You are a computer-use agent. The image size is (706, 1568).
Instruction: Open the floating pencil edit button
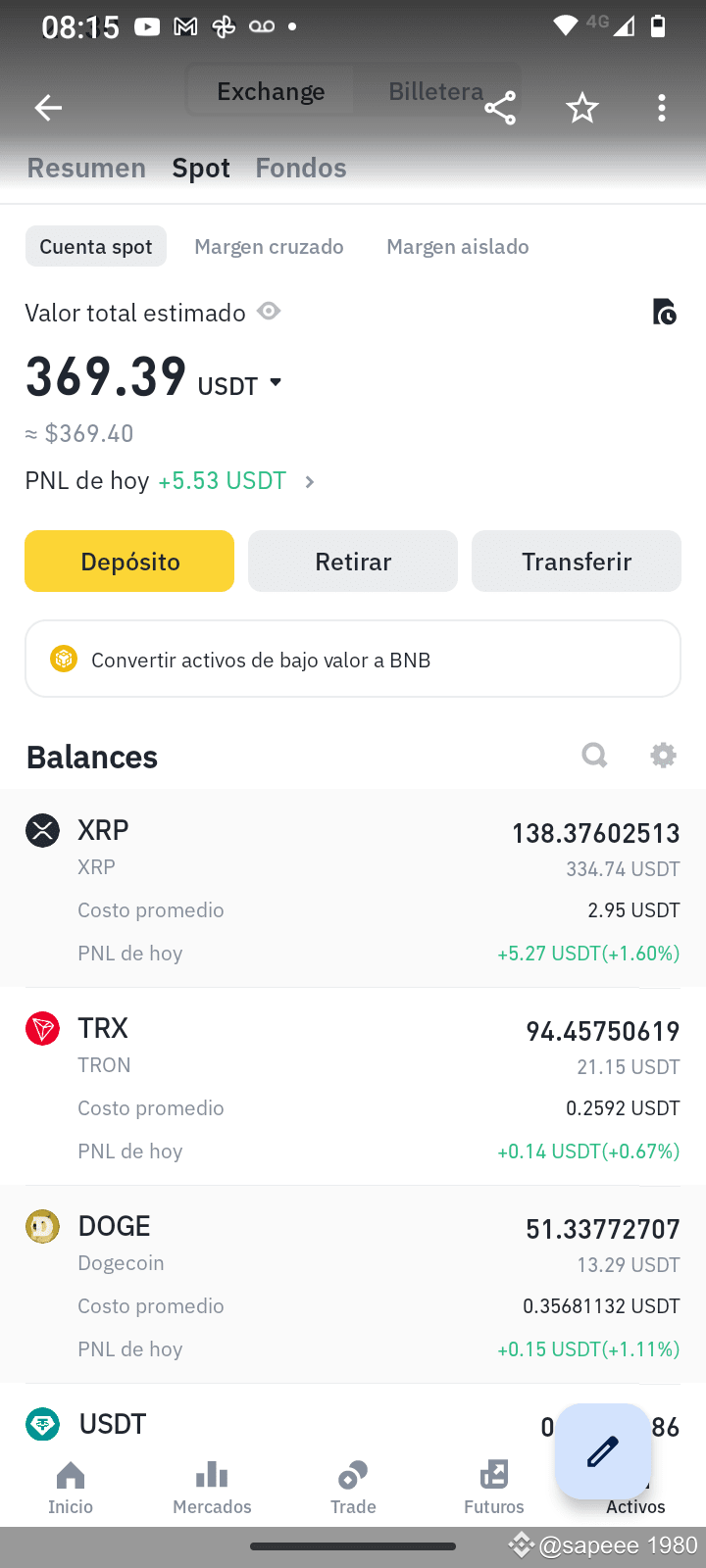point(602,1451)
